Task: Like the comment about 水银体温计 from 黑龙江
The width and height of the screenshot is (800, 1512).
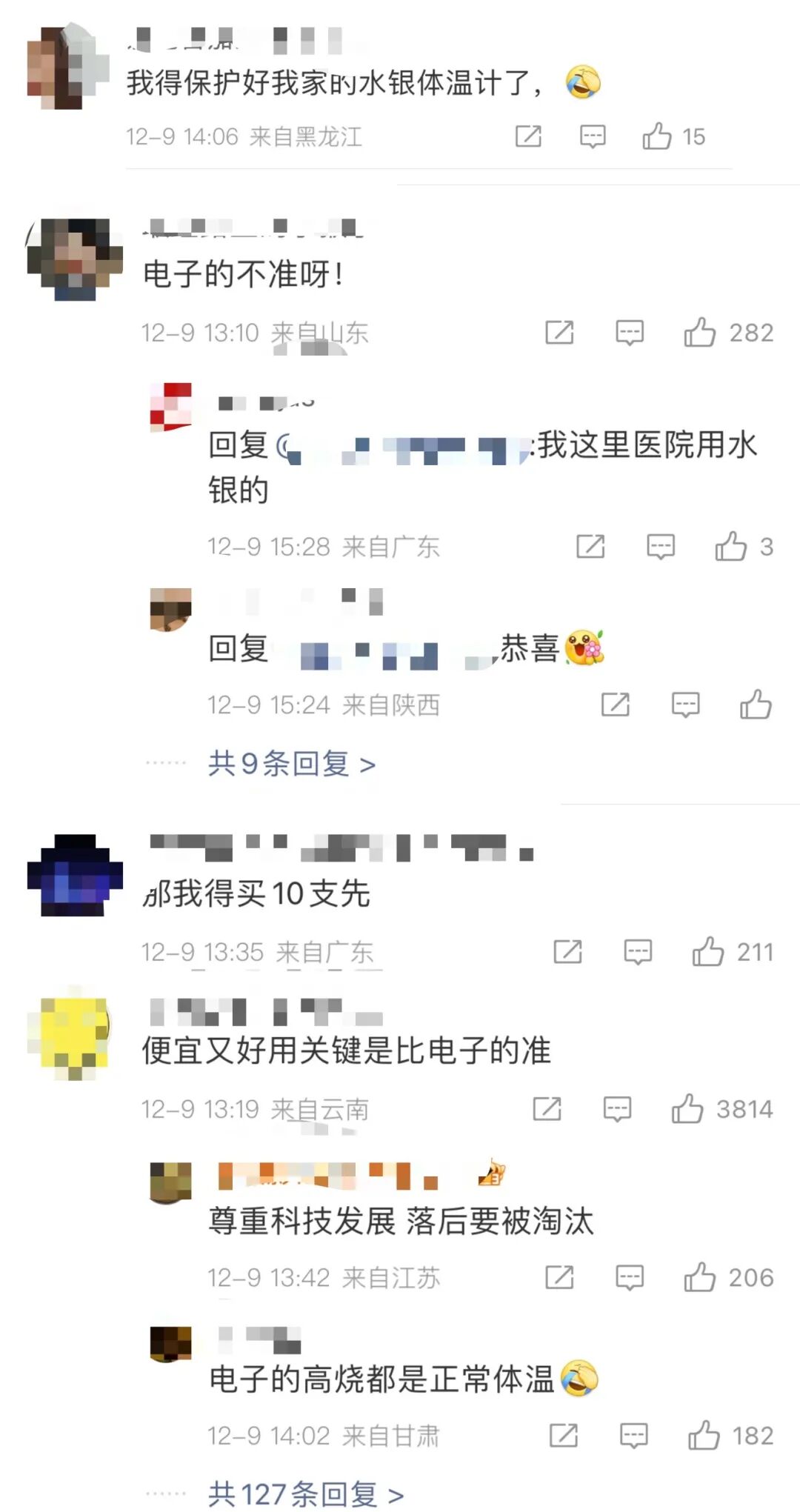Action: click(657, 136)
